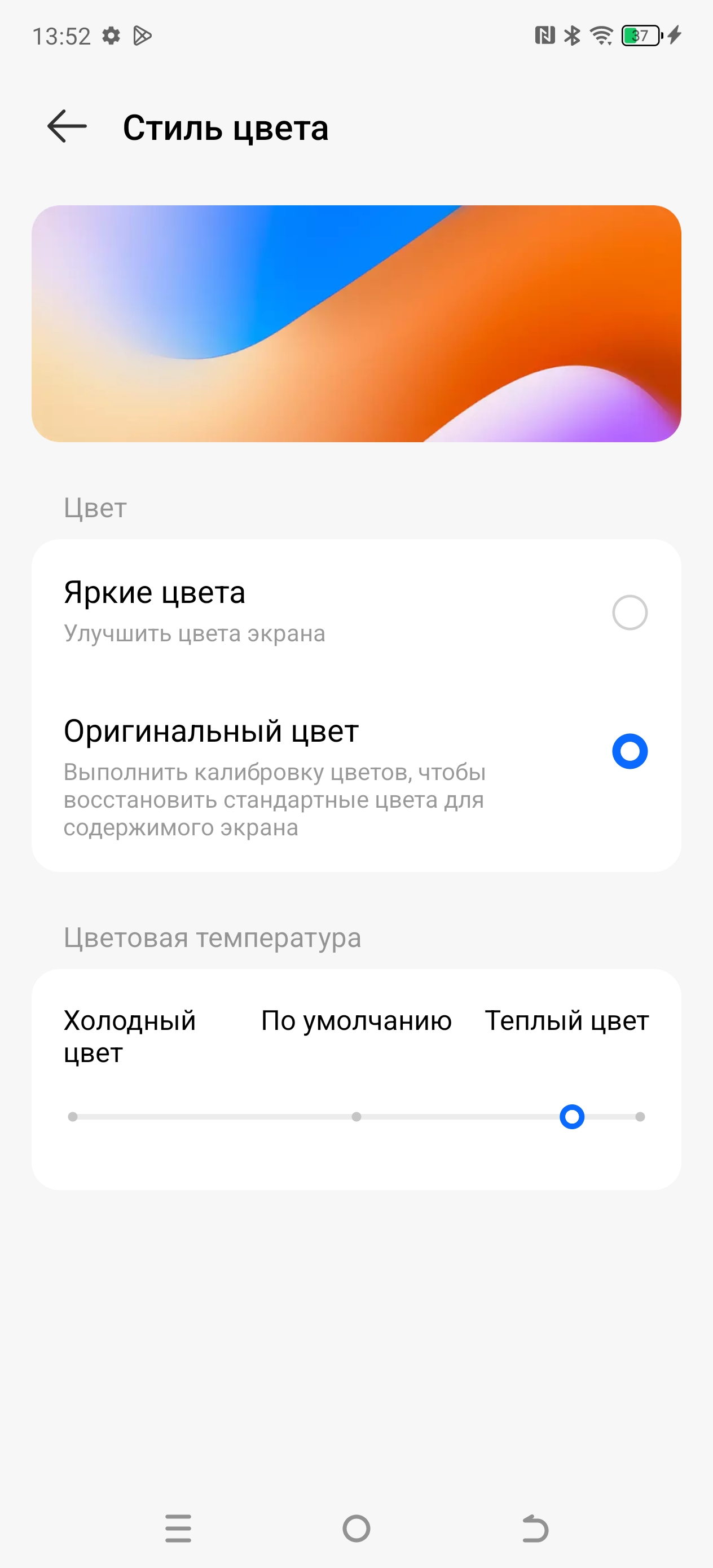Go back from the Стиль цвета screen
The height and width of the screenshot is (1568, 713).
click(67, 126)
